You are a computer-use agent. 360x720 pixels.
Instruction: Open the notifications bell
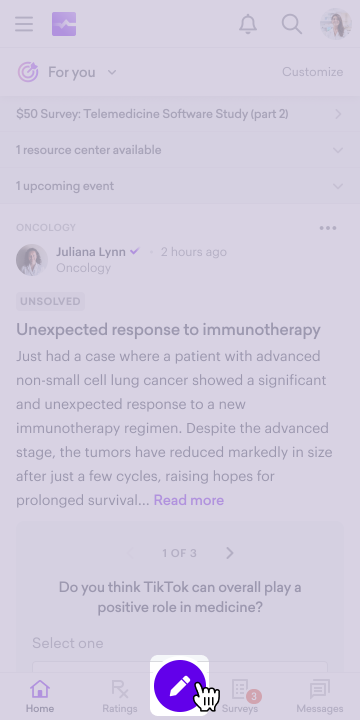(248, 24)
